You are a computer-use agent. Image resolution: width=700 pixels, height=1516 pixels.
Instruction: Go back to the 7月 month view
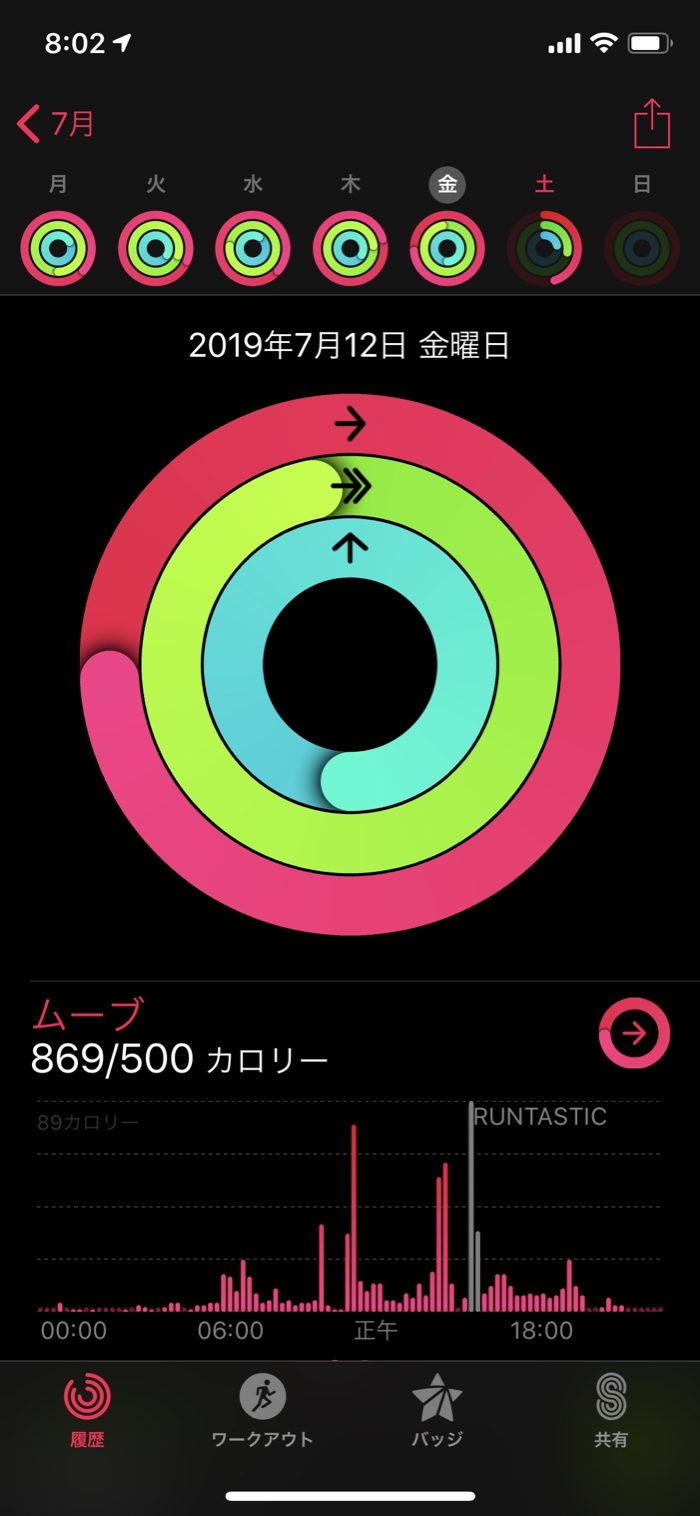pos(57,124)
